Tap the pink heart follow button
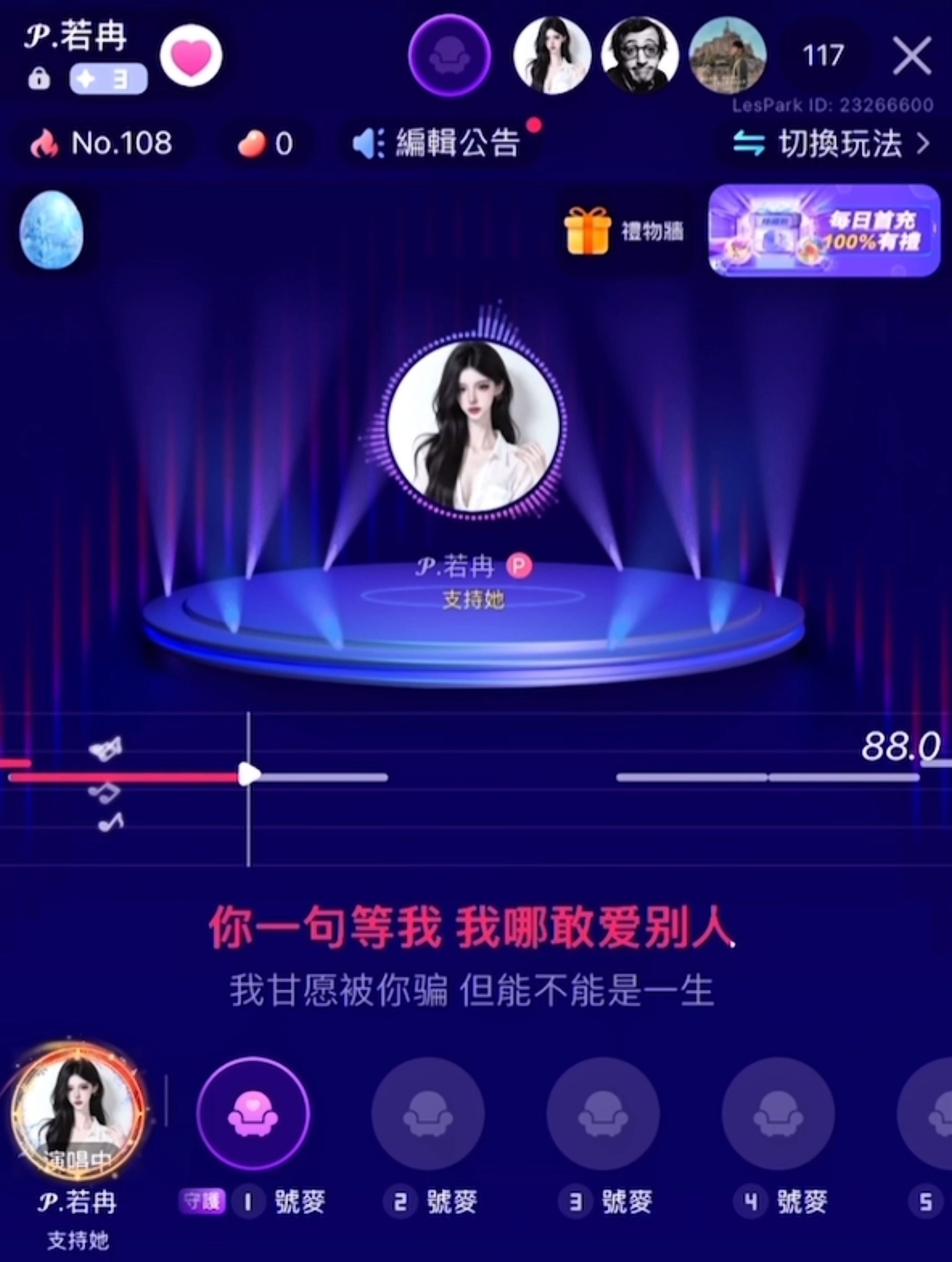 point(191,56)
